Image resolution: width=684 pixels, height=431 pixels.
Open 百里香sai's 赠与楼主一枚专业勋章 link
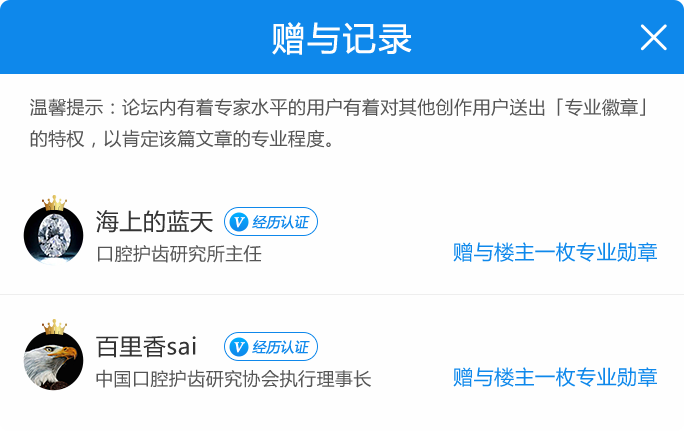click(555, 377)
